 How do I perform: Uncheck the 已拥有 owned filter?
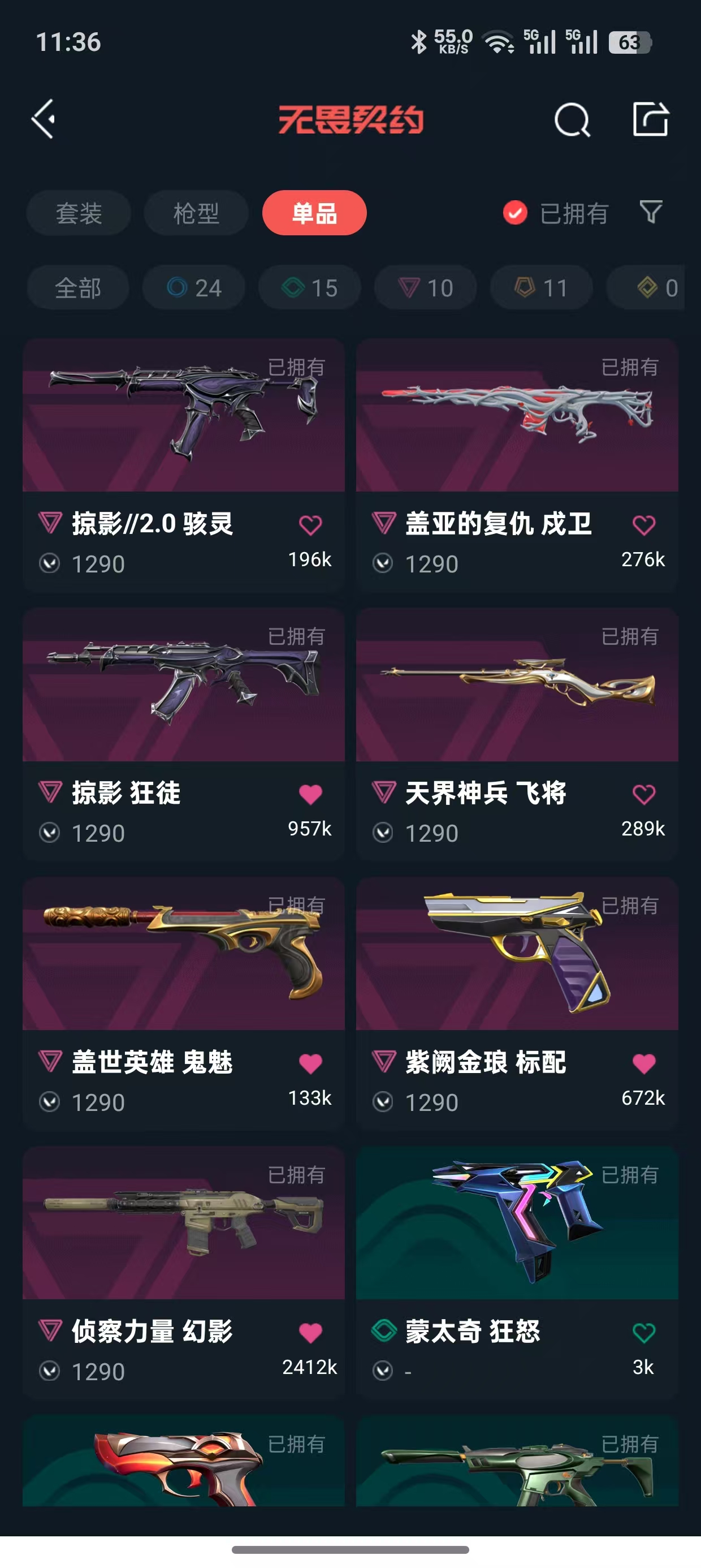(516, 213)
